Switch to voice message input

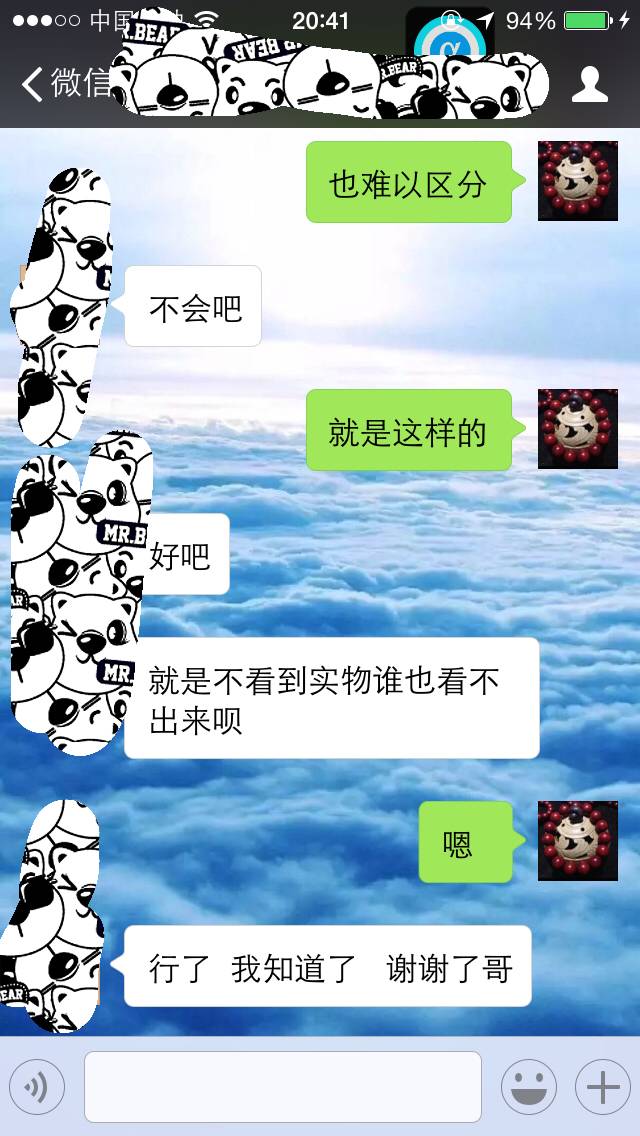37,1087
